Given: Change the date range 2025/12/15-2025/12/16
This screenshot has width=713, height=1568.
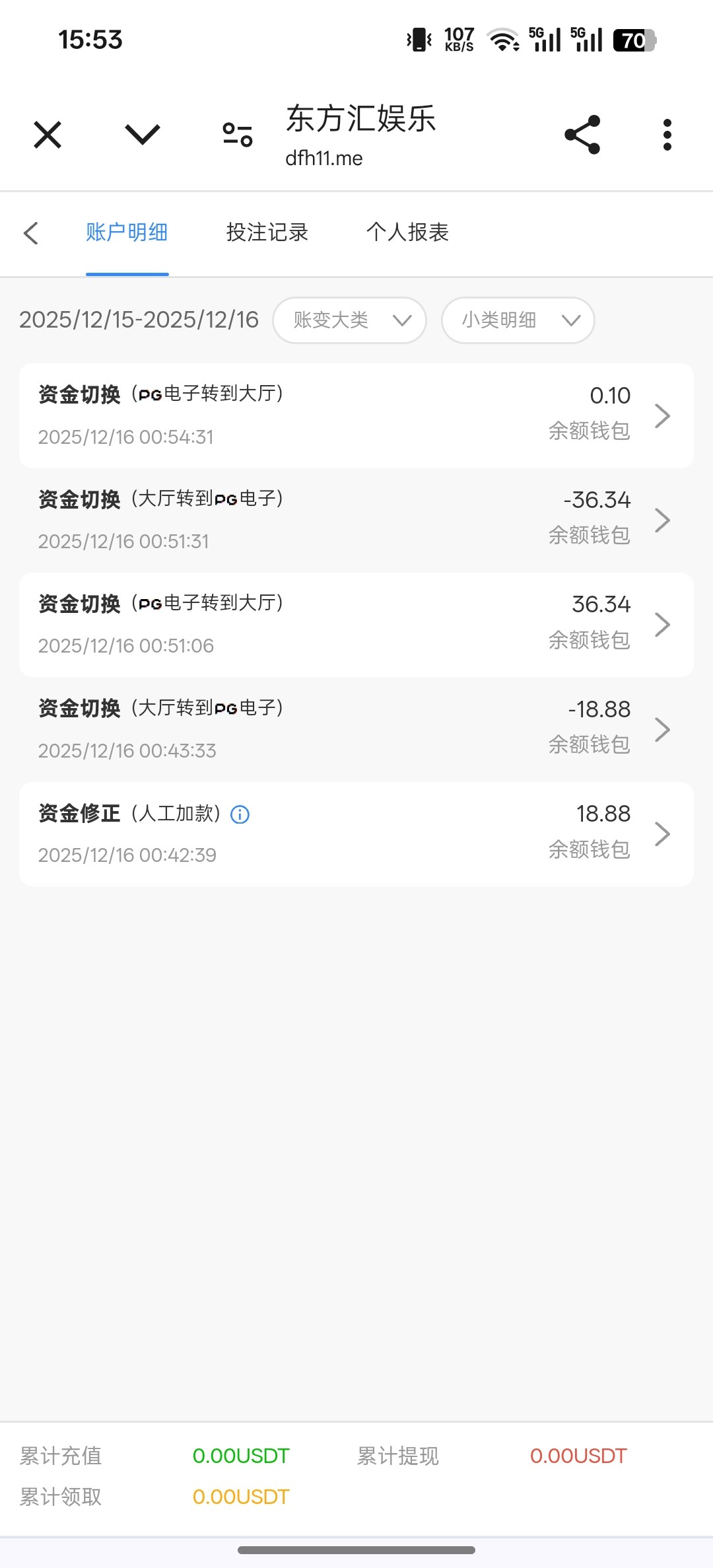Looking at the screenshot, I should tap(139, 320).
